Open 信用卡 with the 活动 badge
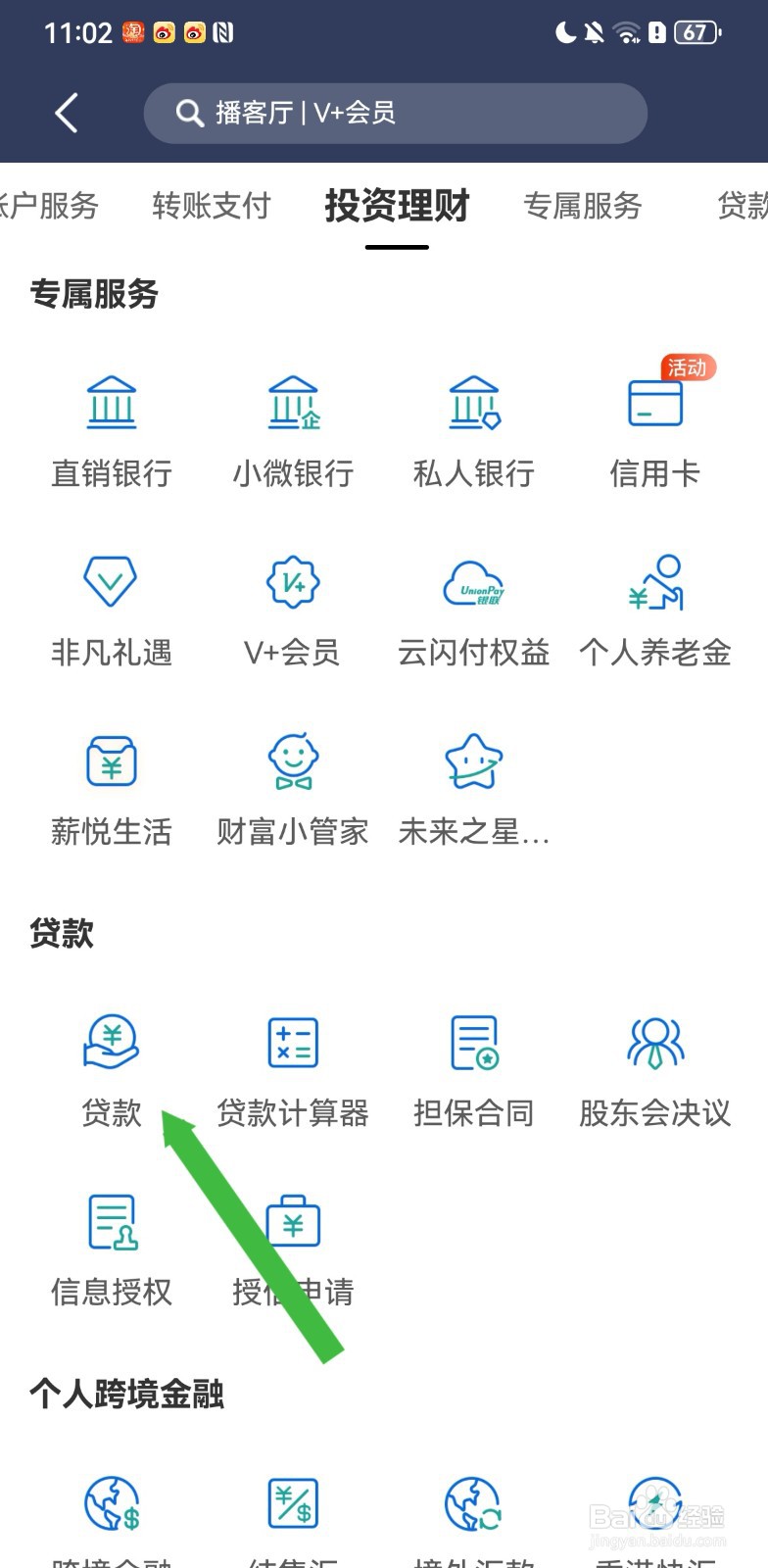768x1568 pixels. [x=655, y=429]
